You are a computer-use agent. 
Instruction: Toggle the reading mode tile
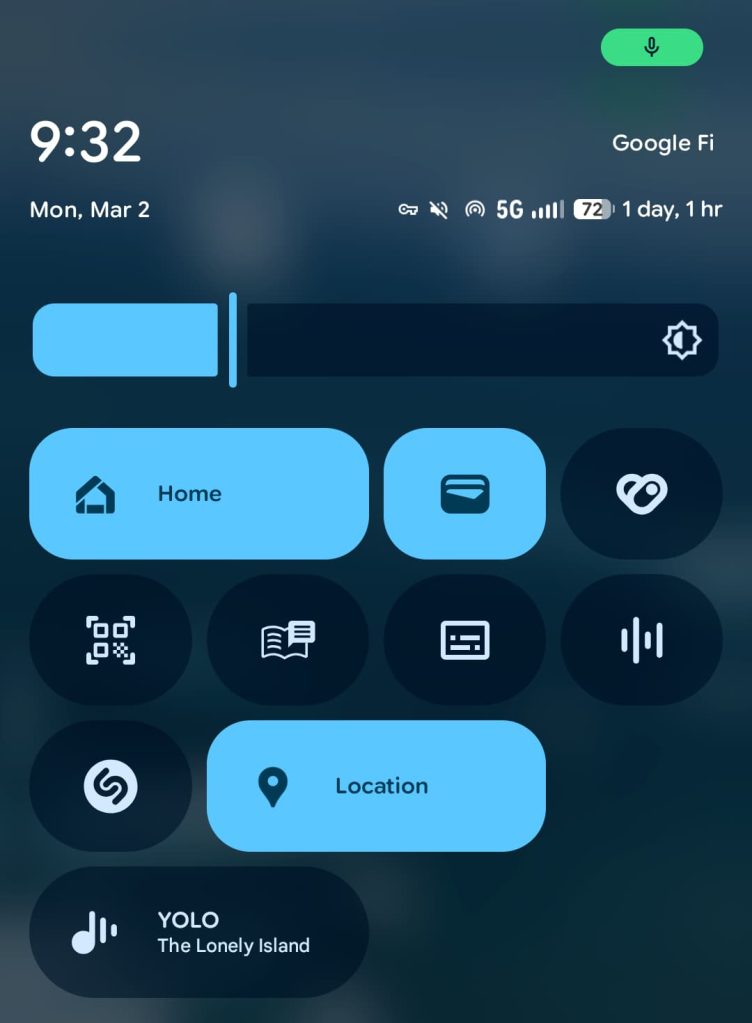pos(287,640)
